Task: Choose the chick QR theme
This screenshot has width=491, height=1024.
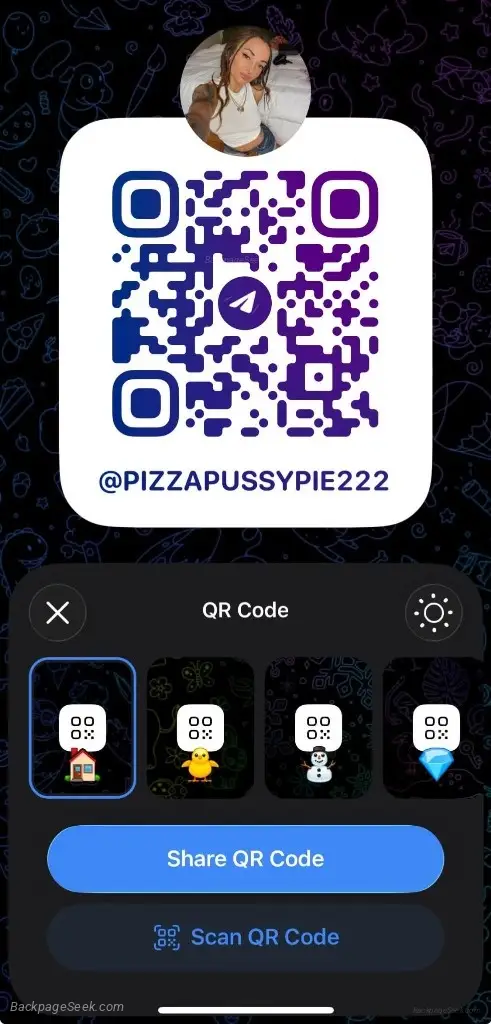Action: pos(200,728)
